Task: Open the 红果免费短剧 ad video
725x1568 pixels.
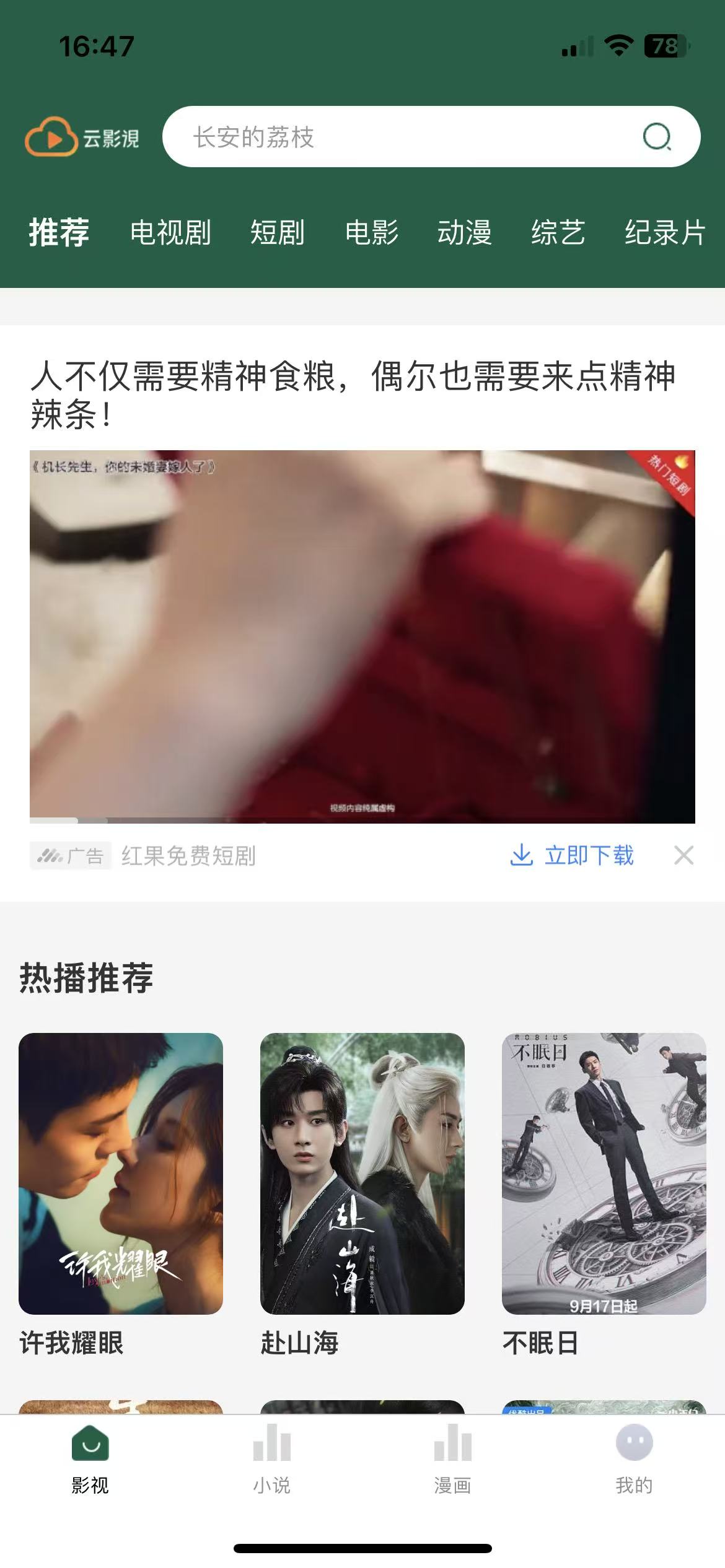Action: click(x=362, y=636)
